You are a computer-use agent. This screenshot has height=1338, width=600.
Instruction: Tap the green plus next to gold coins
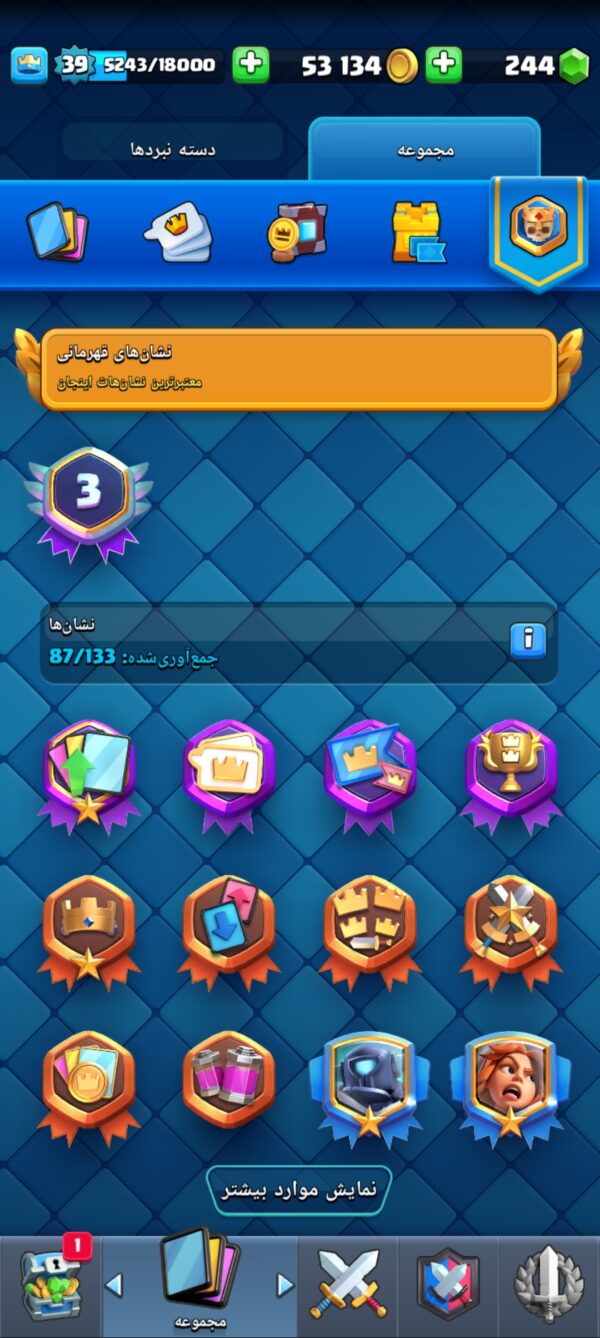point(443,66)
